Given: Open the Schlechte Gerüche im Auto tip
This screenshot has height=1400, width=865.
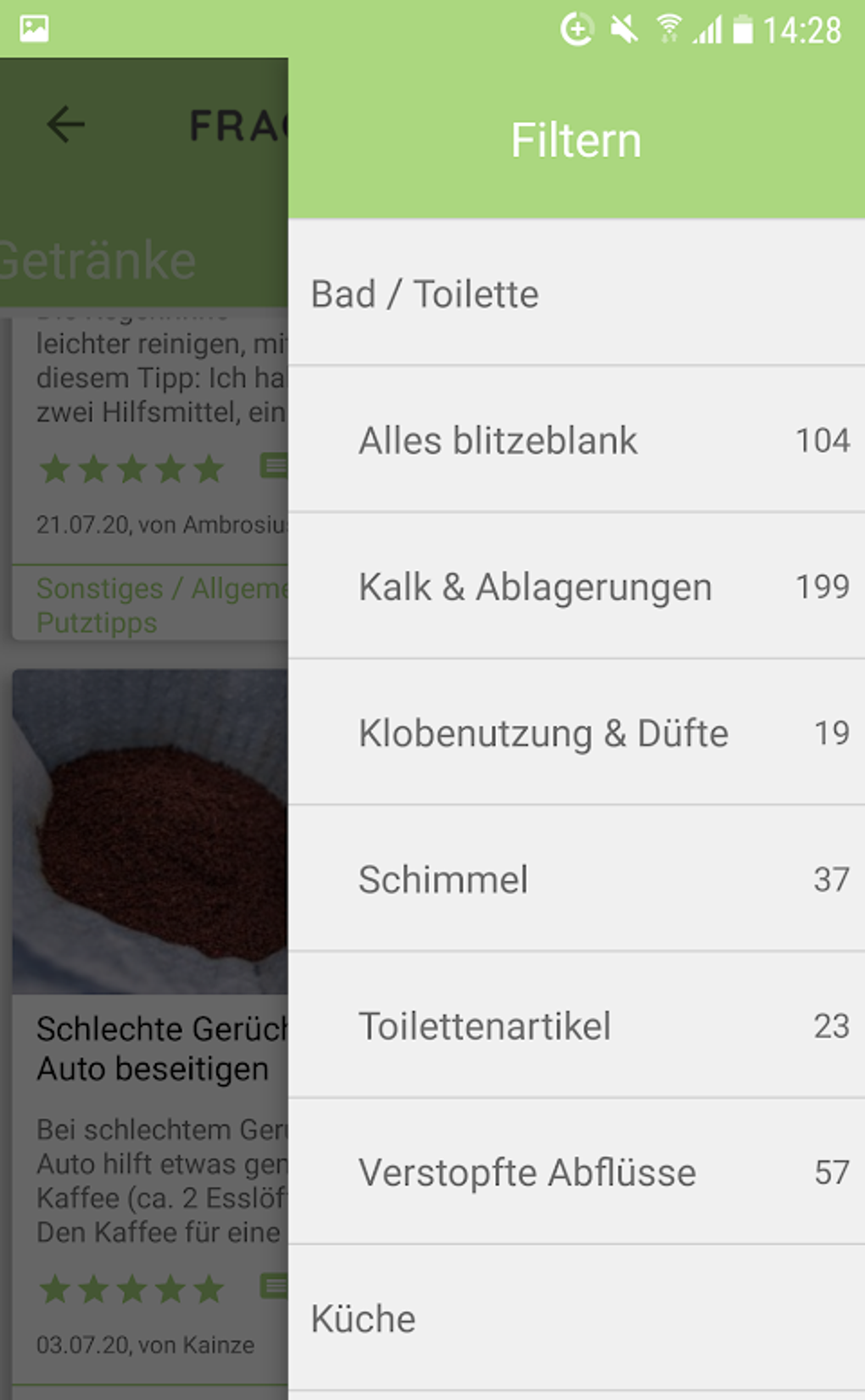Looking at the screenshot, I should [153, 1049].
